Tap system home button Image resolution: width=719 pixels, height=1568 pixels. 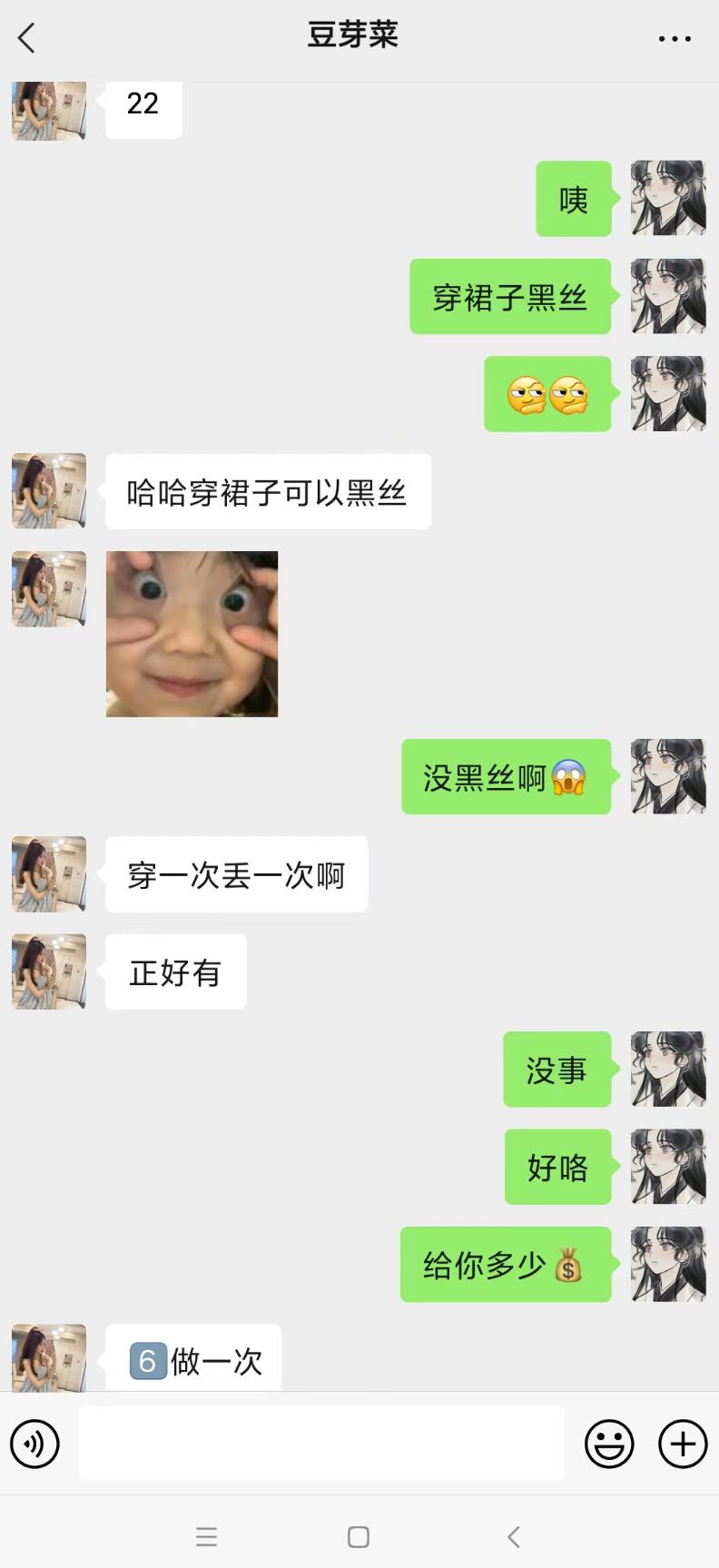[x=359, y=1537]
